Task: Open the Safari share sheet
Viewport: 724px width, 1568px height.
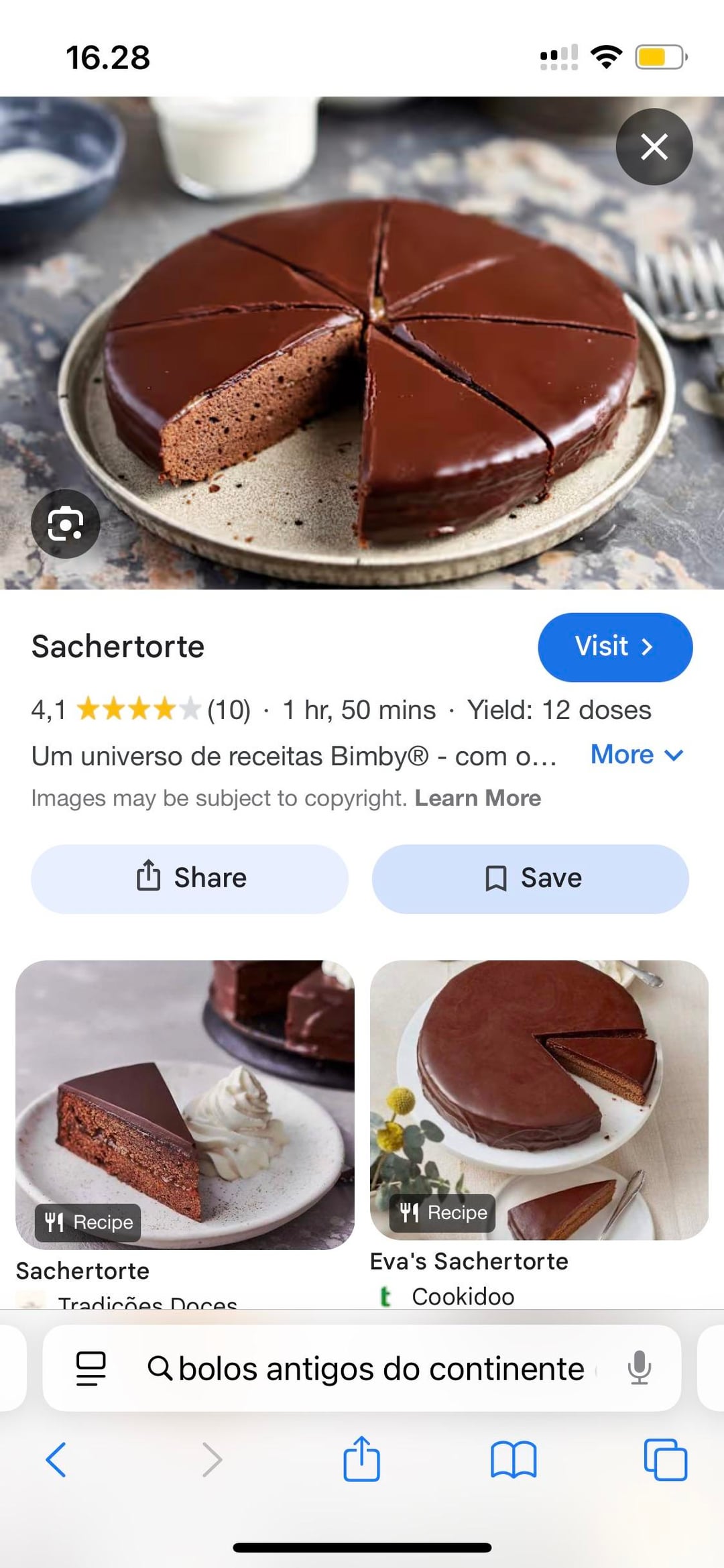Action: [361, 1459]
